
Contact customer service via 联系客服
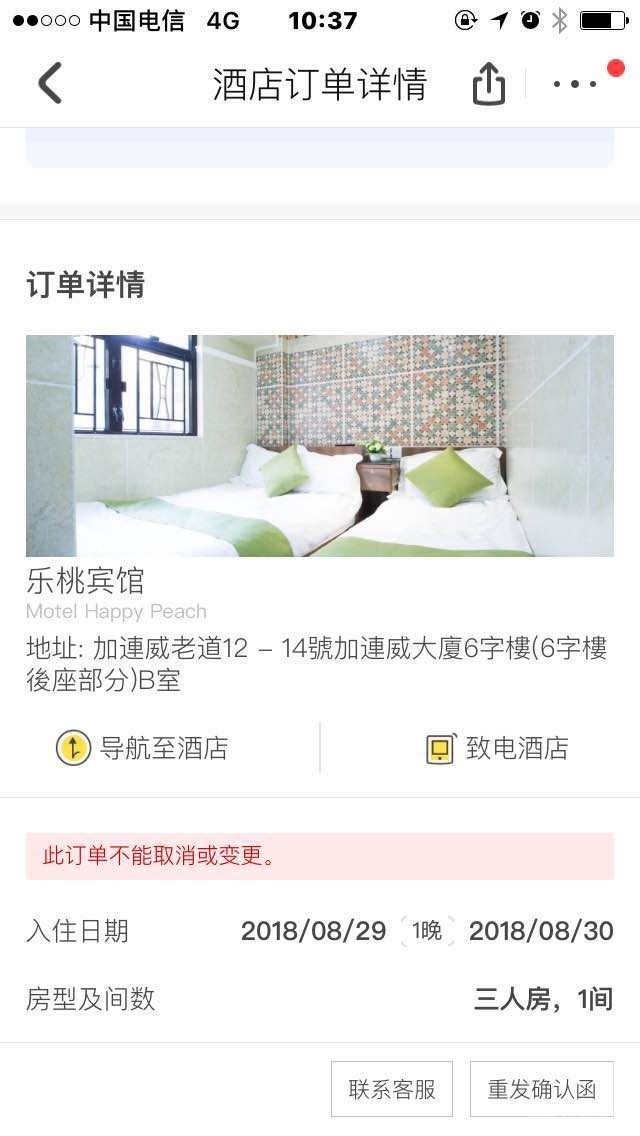[x=392, y=1089]
